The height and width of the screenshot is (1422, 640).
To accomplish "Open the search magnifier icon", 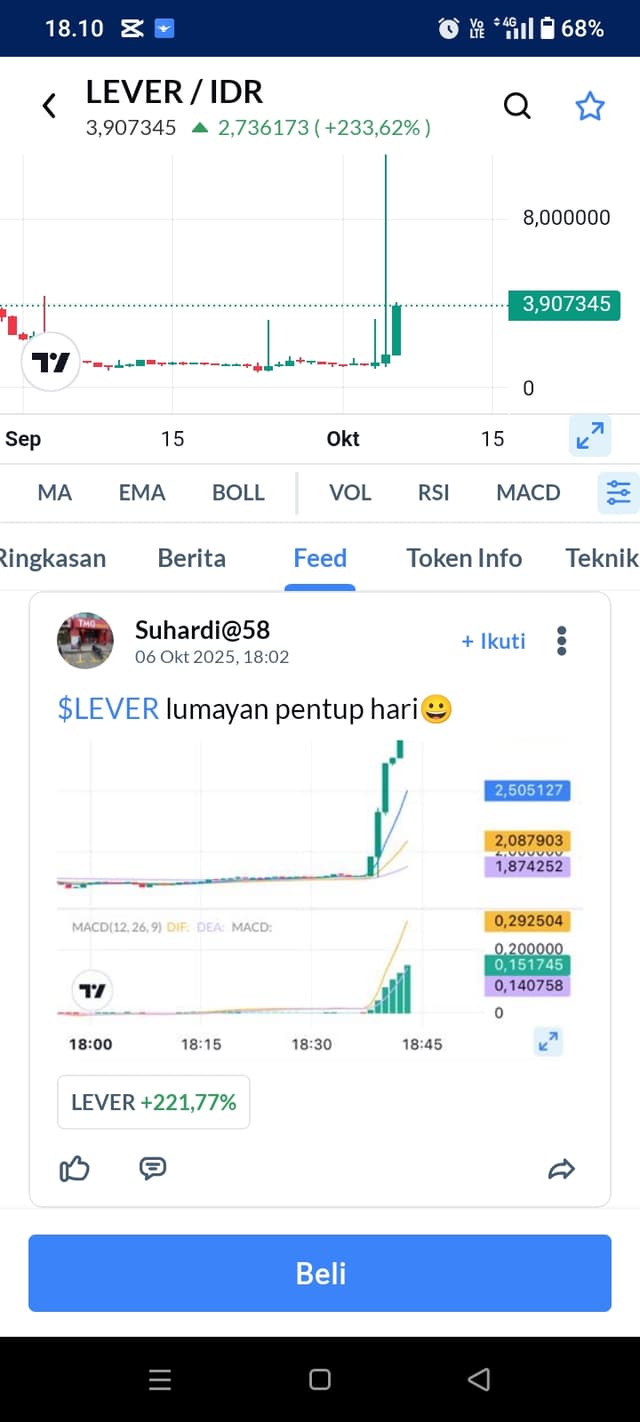I will pos(517,105).
